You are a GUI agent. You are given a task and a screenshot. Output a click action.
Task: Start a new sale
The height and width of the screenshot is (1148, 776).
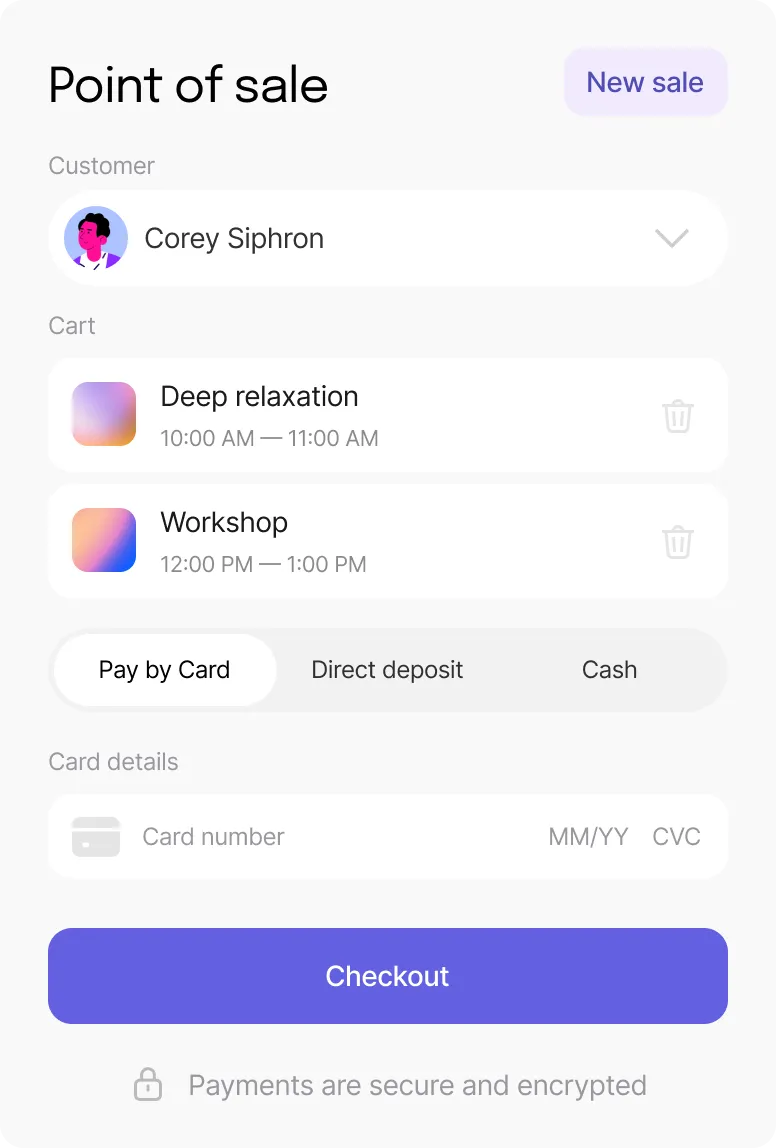(645, 82)
